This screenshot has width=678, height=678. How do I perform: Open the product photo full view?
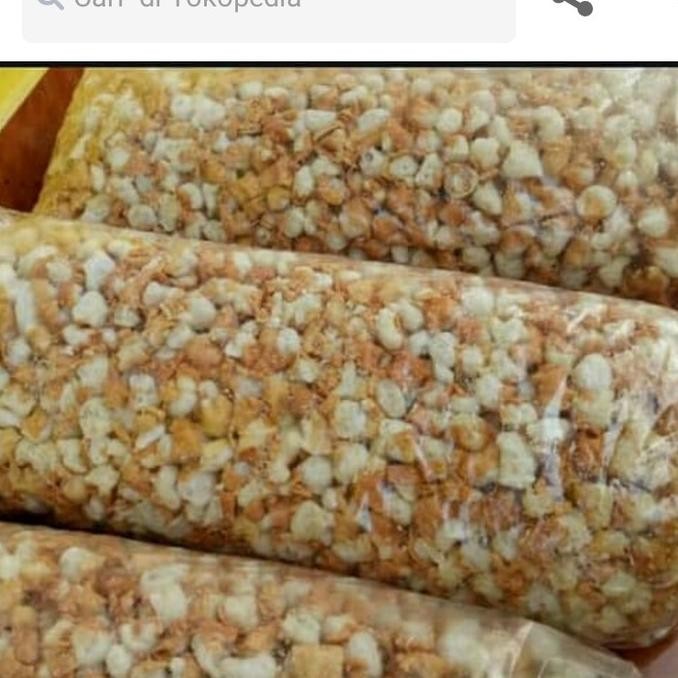pos(339,370)
